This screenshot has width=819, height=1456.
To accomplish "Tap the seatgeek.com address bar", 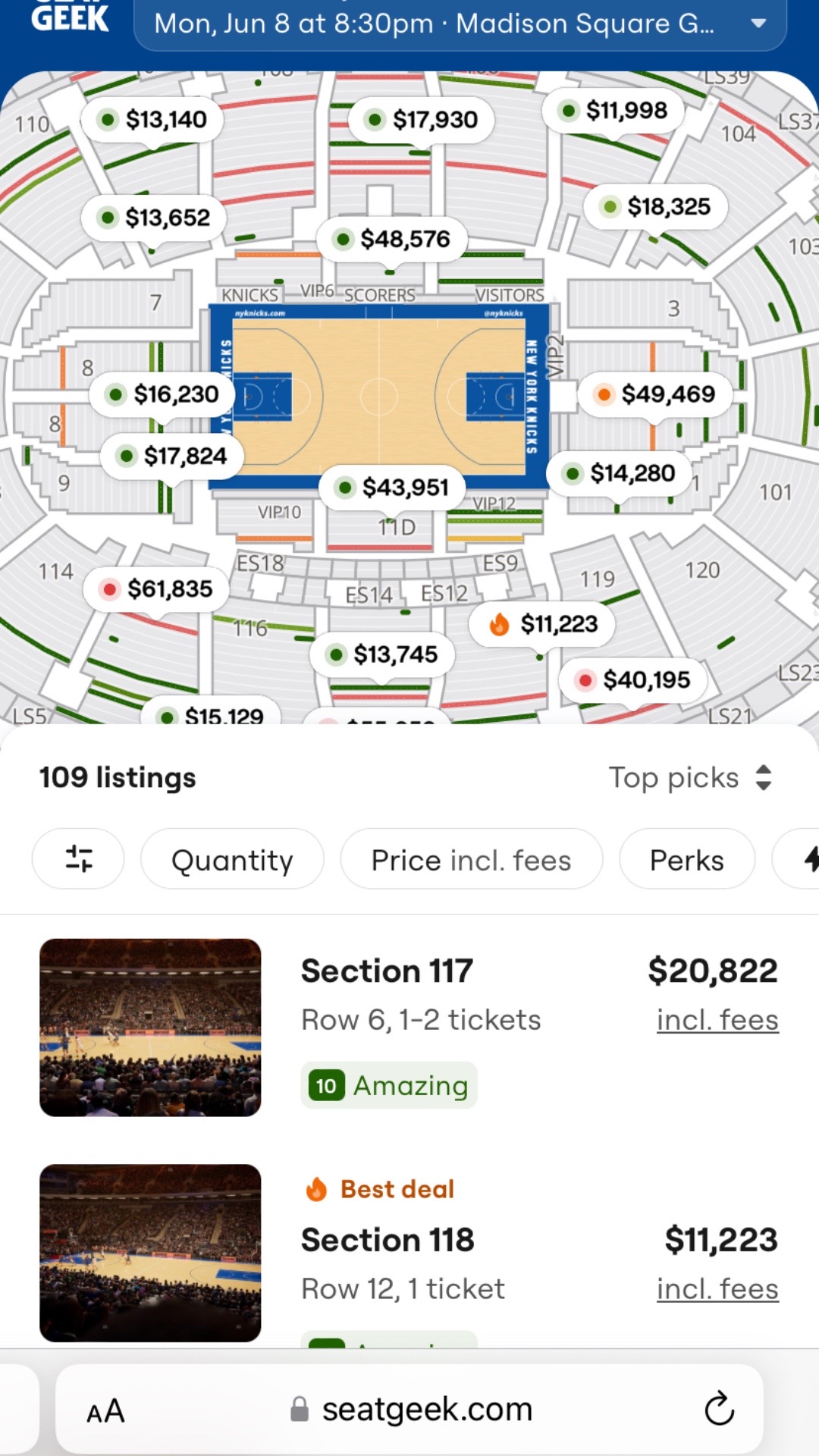I will [x=412, y=1410].
